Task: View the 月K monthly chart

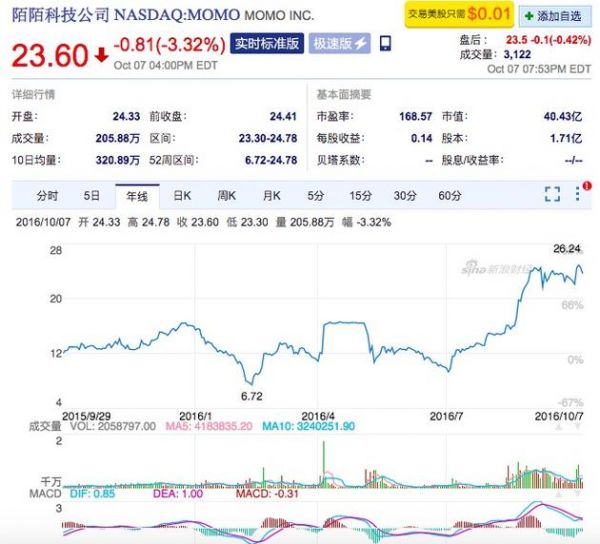Action: (x=271, y=194)
